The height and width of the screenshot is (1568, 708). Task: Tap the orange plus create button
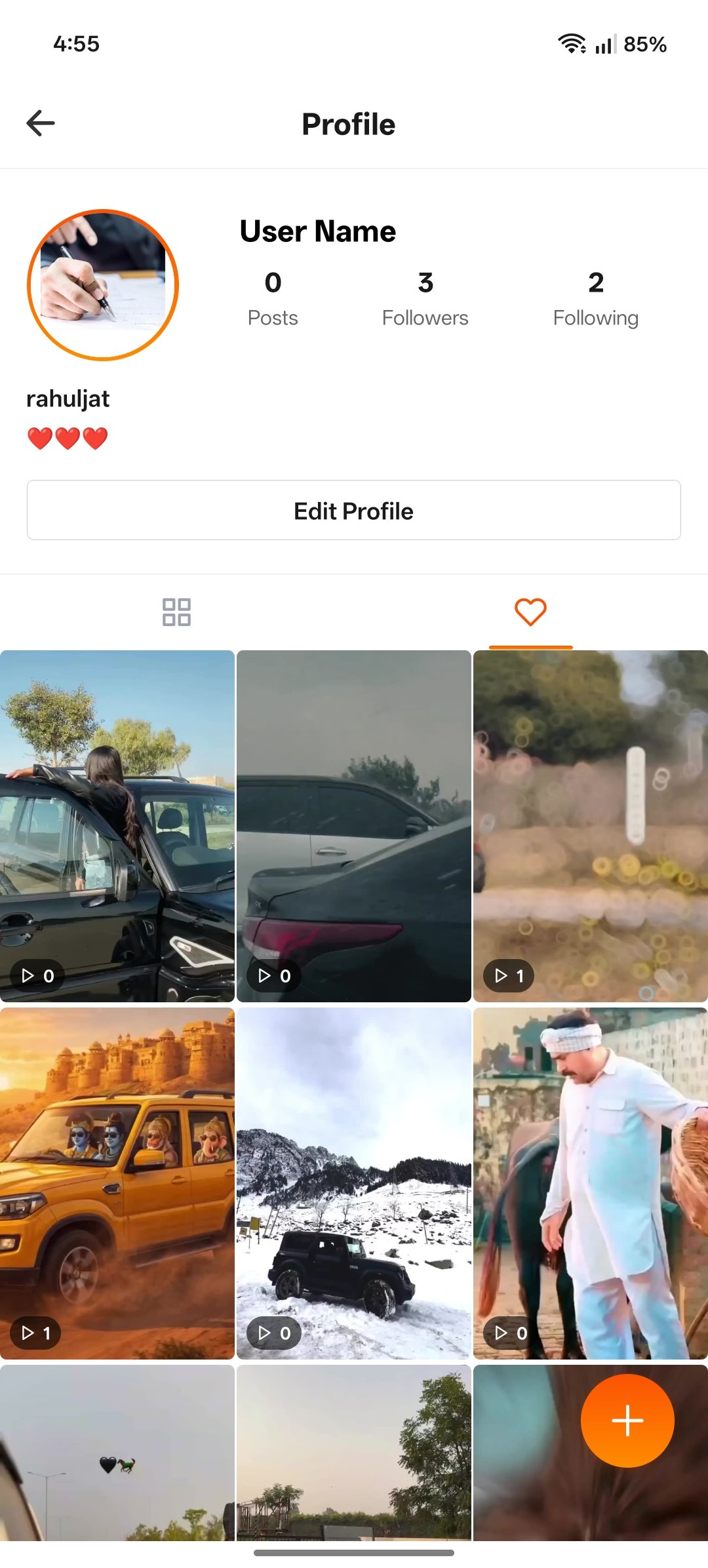click(x=627, y=1421)
